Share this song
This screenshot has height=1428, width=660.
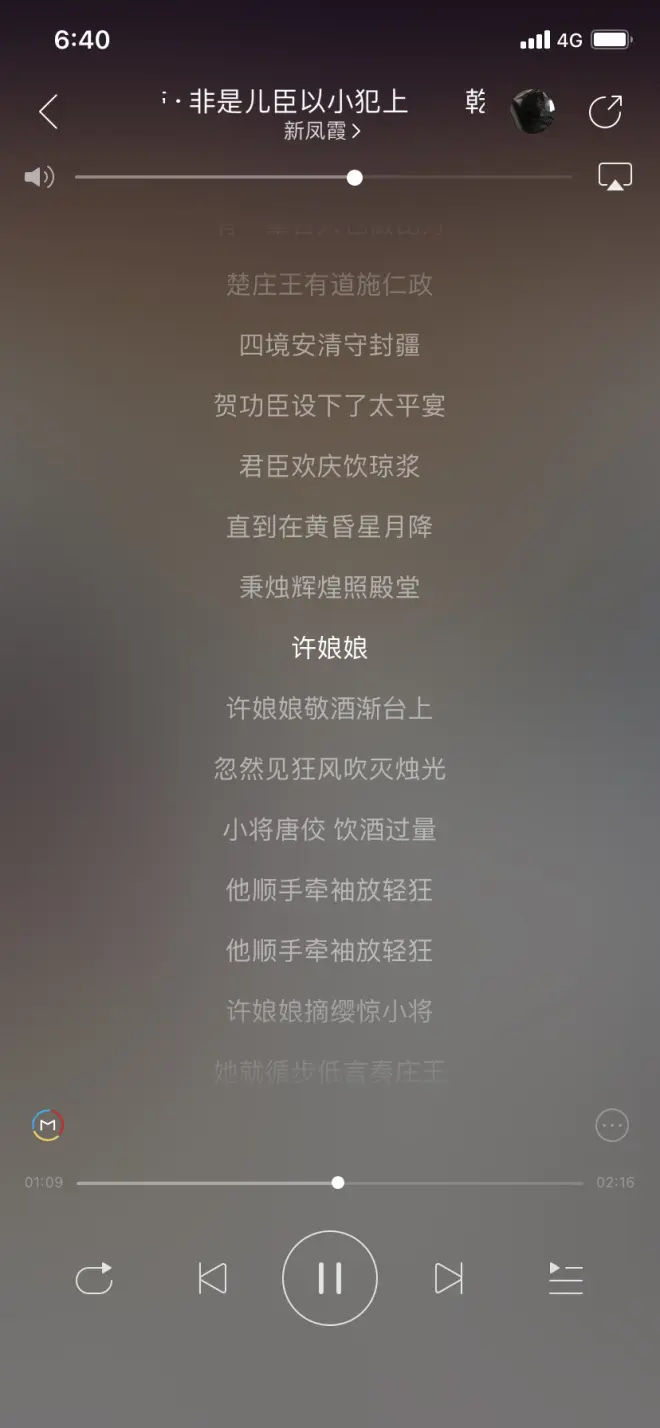pos(605,111)
